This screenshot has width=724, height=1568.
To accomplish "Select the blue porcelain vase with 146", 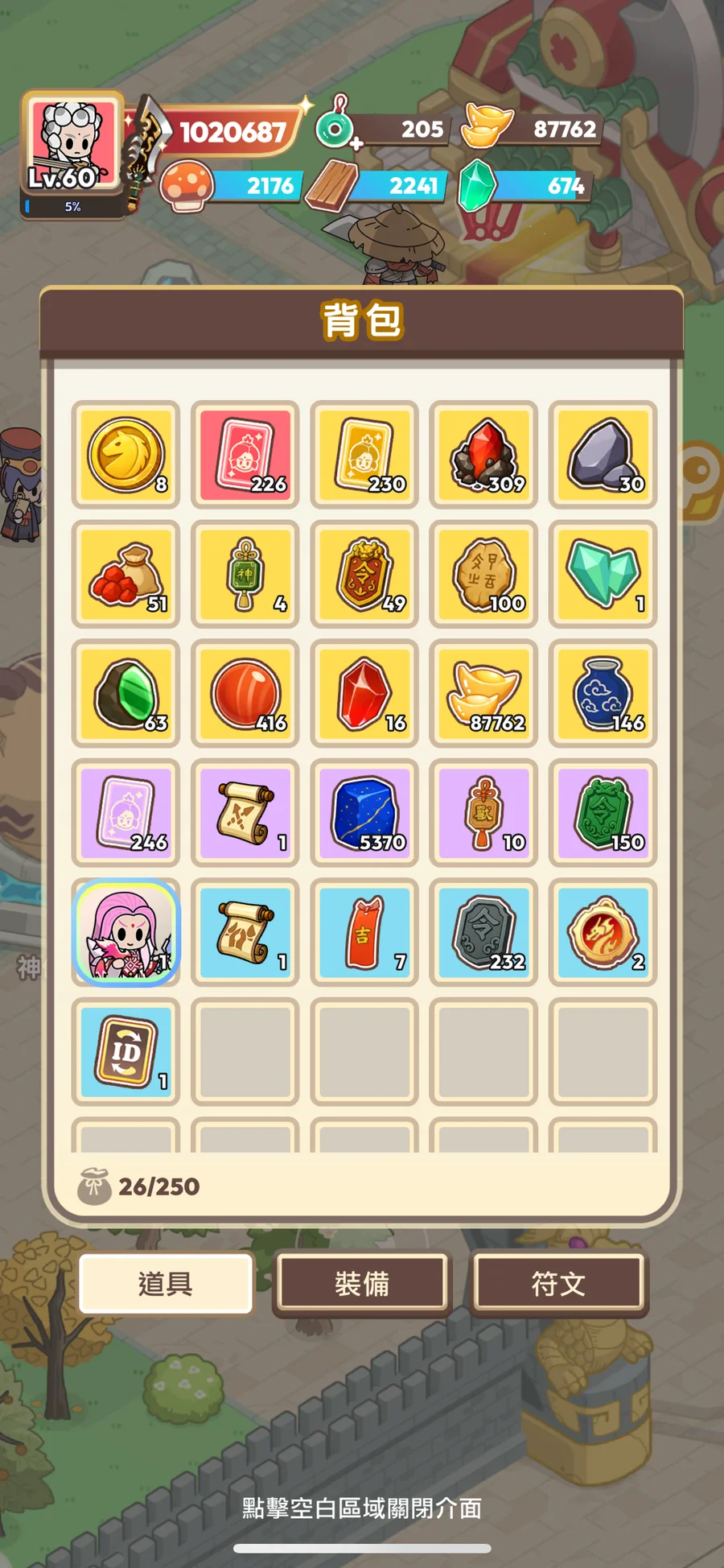I will pos(603,693).
